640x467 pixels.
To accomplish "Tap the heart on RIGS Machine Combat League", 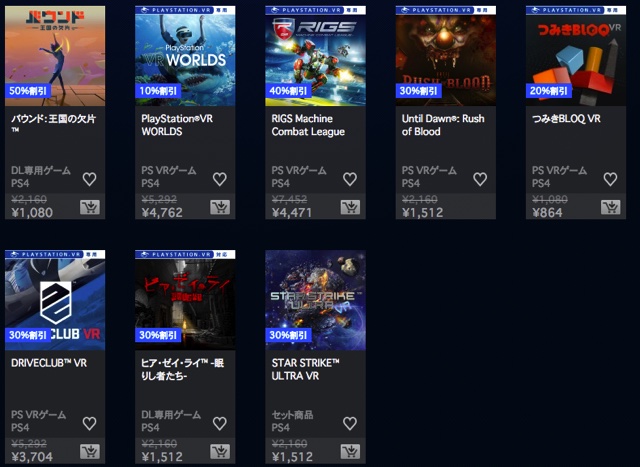I will coord(349,179).
